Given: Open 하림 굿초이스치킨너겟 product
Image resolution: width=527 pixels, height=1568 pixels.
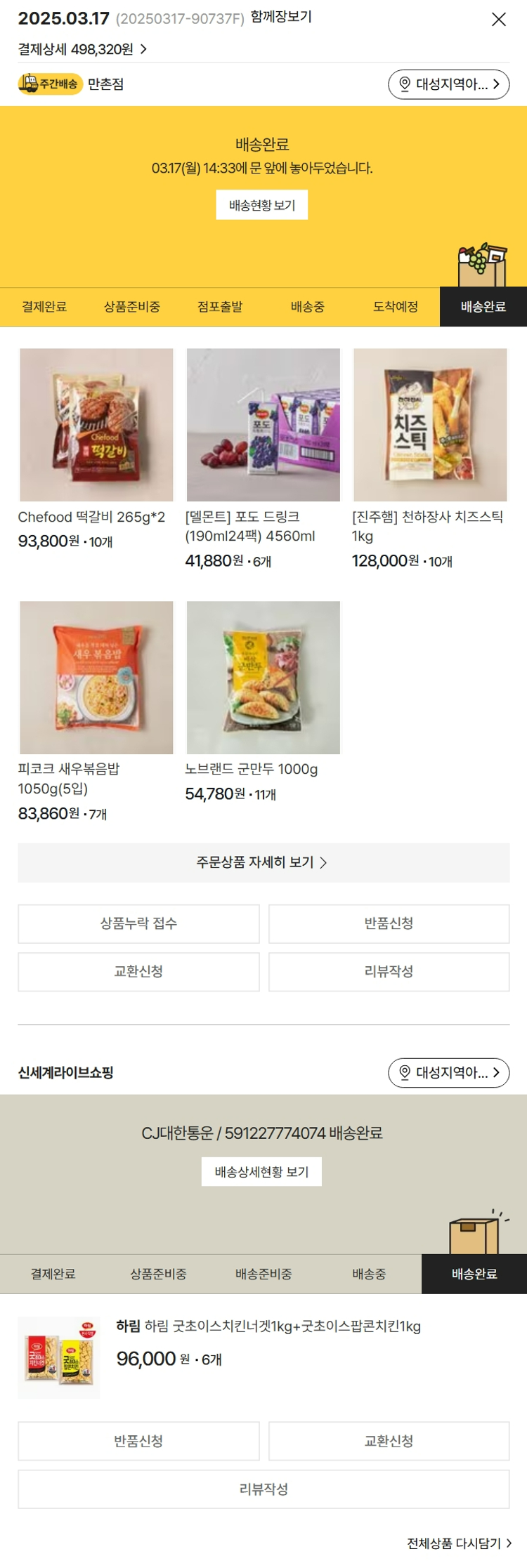Looking at the screenshot, I should [268, 1326].
